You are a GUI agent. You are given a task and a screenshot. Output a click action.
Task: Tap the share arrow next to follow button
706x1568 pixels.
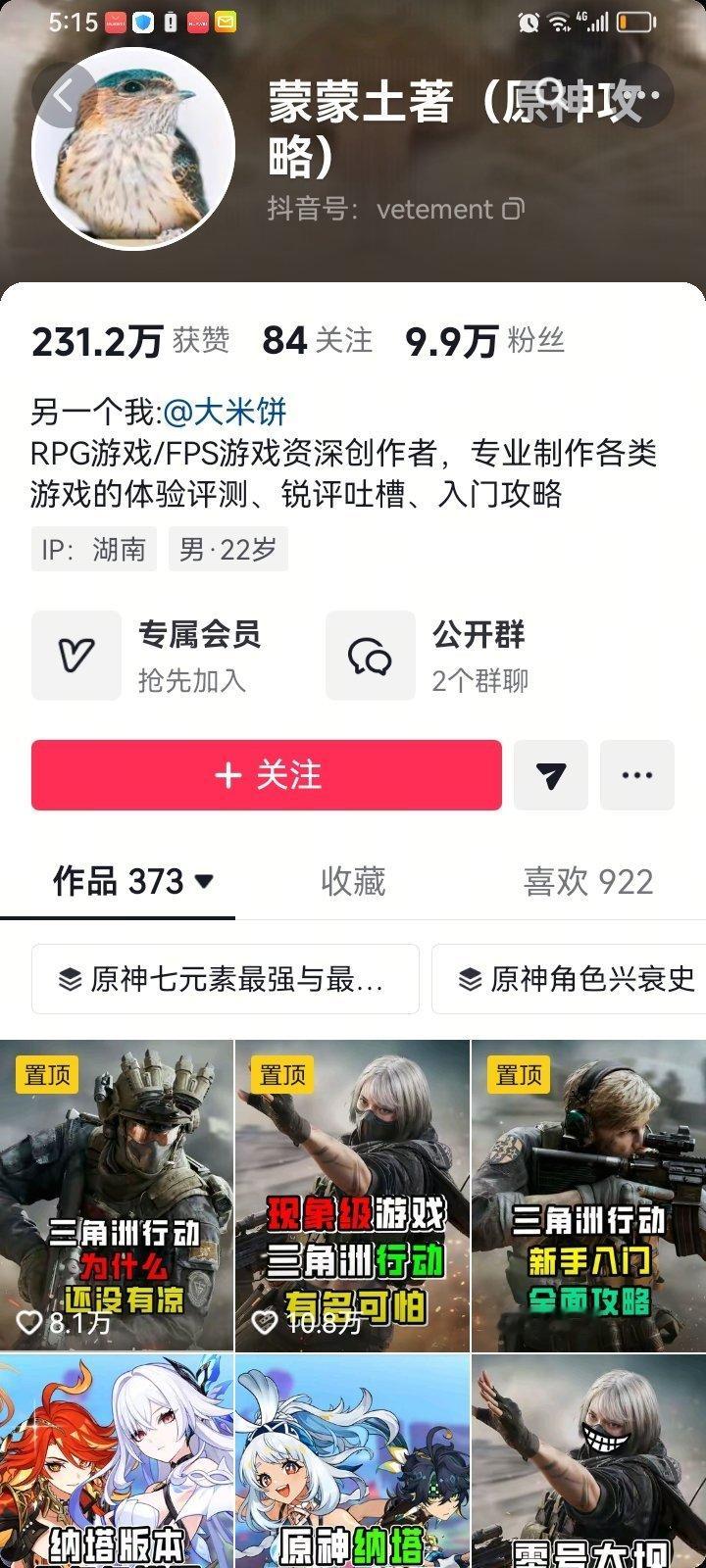(551, 775)
